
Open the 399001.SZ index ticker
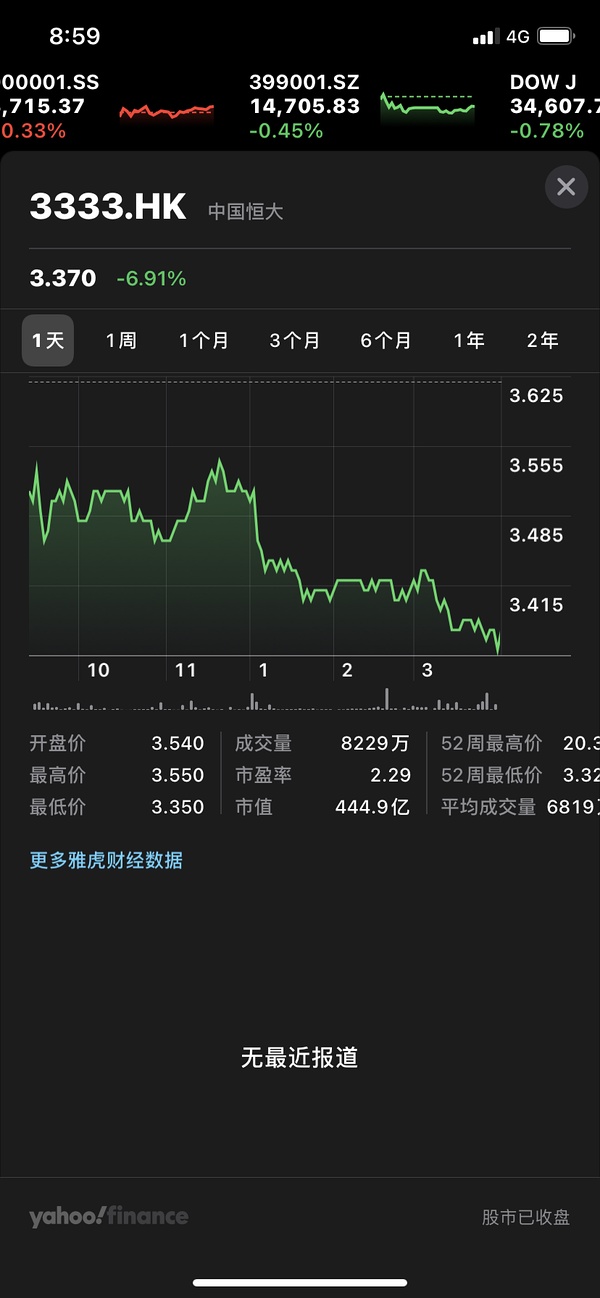click(x=304, y=106)
